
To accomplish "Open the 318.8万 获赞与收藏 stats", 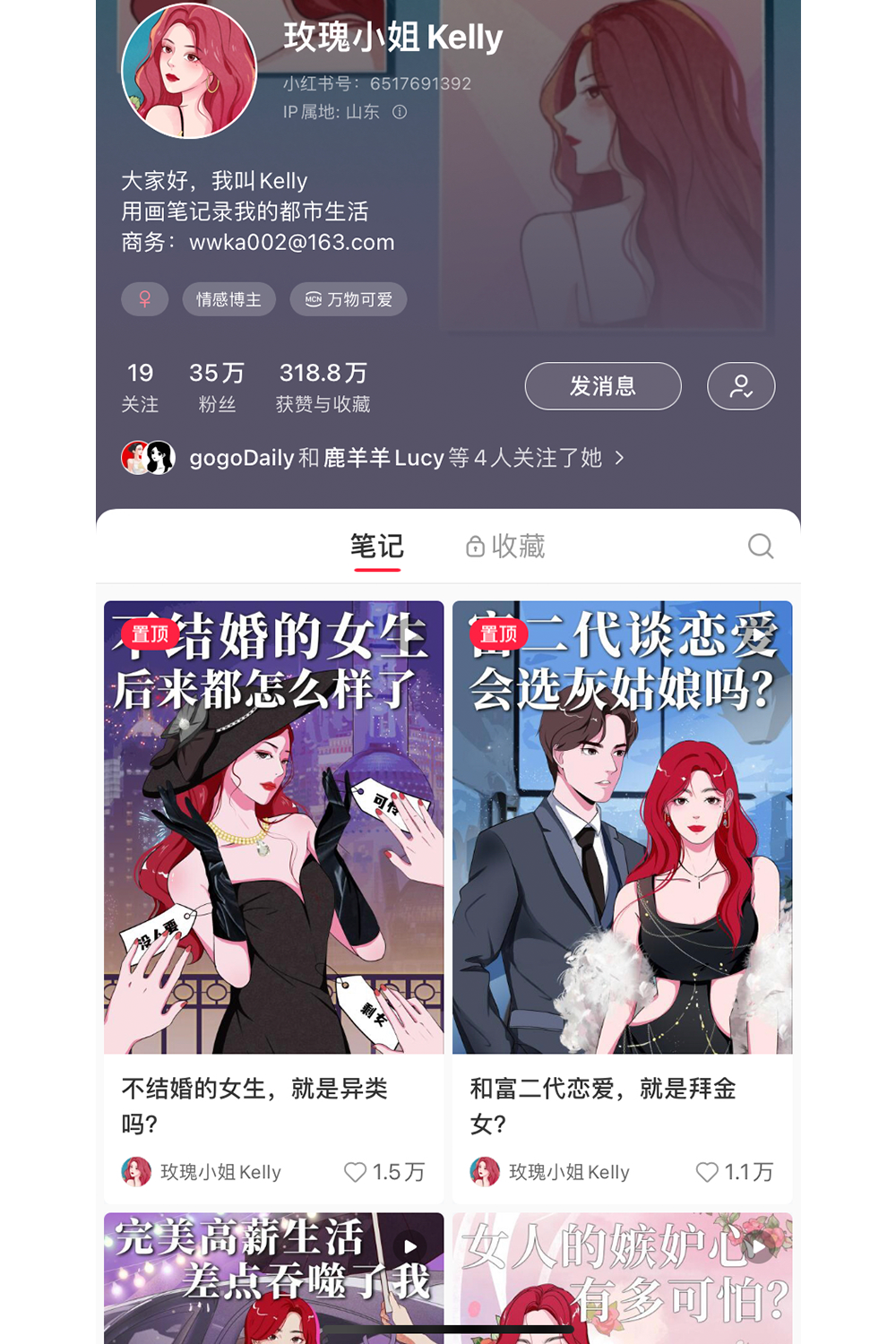I will coord(323,387).
